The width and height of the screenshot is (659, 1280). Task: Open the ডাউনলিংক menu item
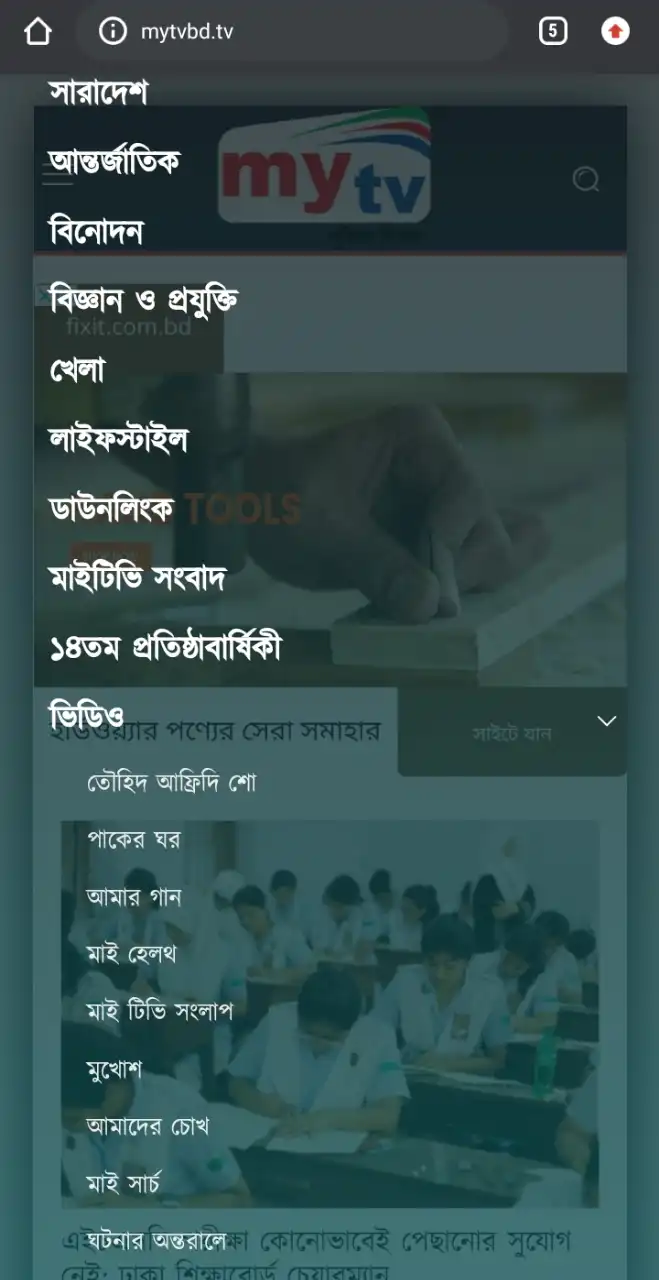click(x=111, y=509)
